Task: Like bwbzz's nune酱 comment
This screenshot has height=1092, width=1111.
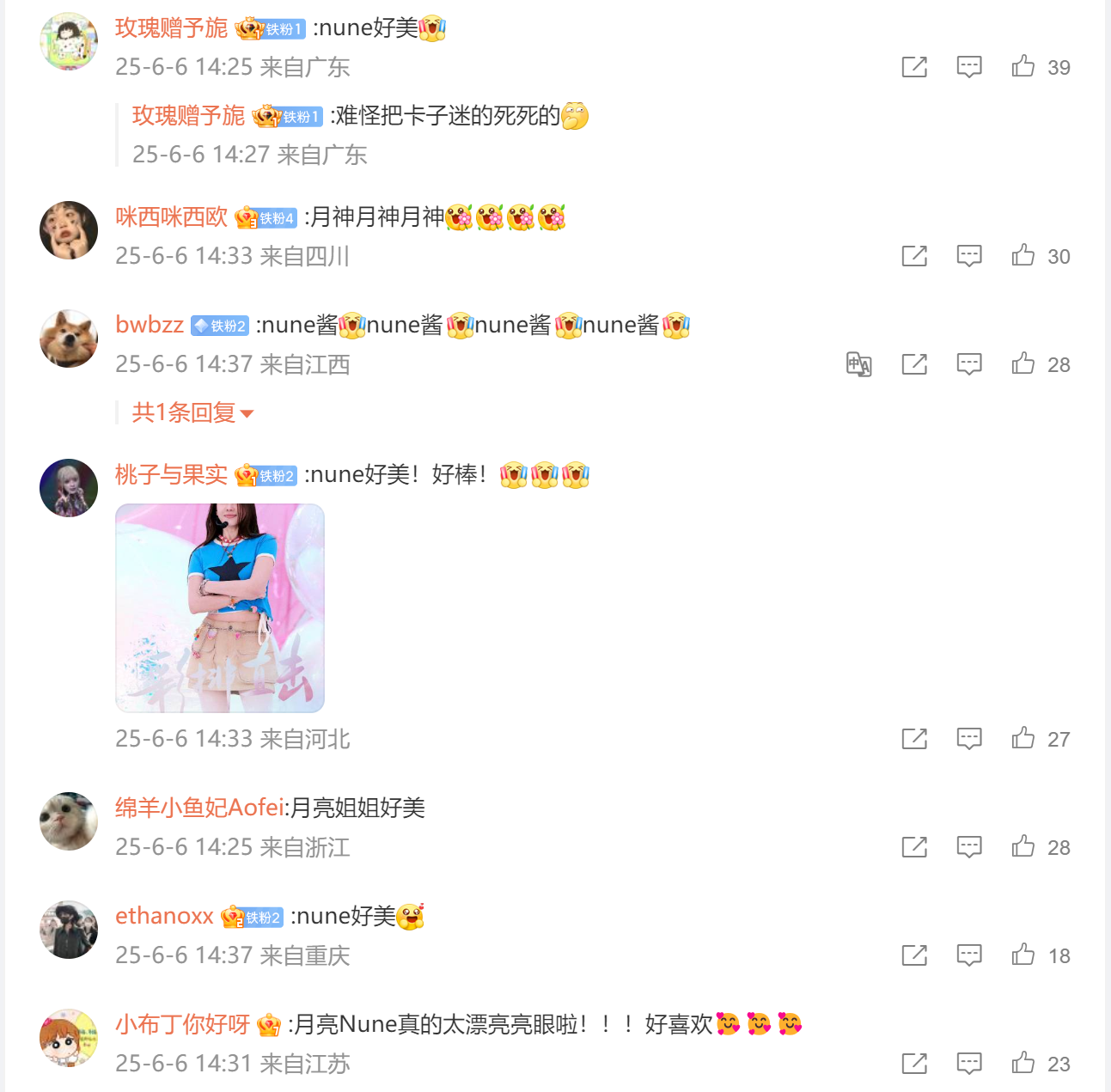Action: coord(1022,363)
